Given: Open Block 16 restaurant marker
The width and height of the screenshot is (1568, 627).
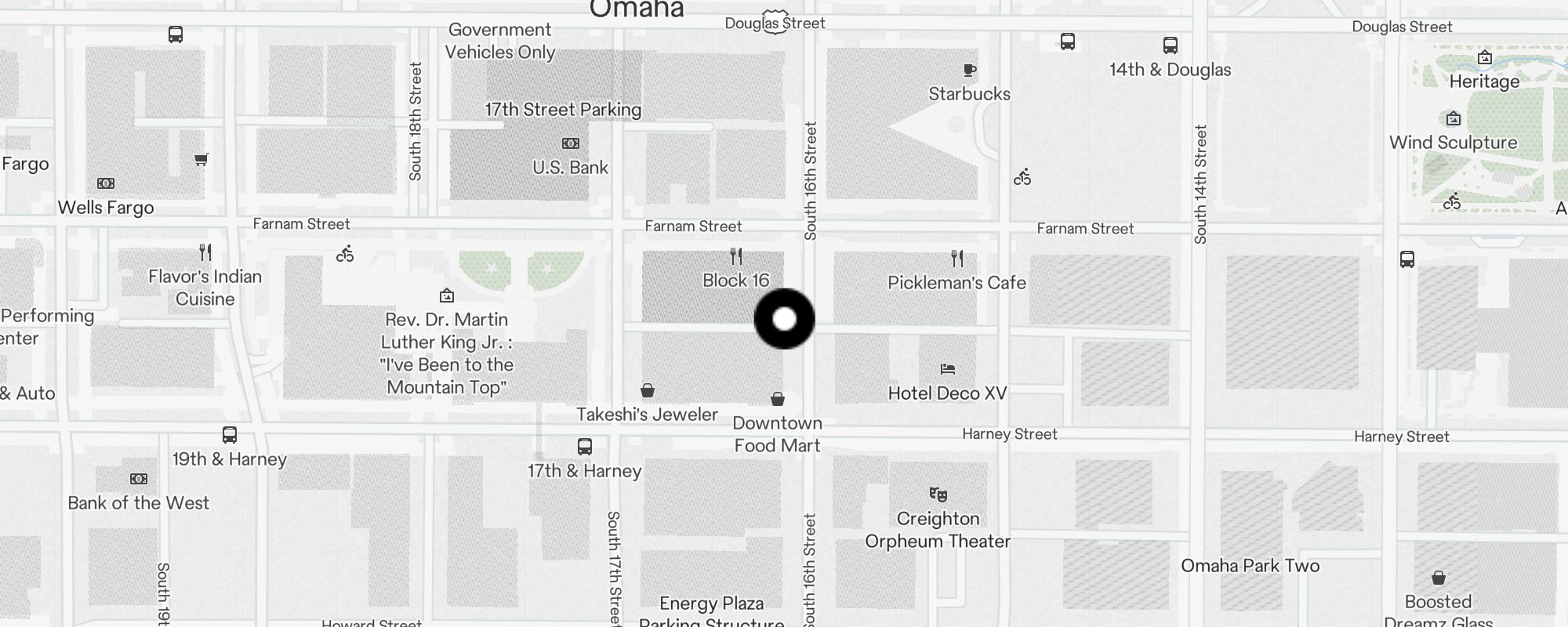Looking at the screenshot, I should click(x=736, y=256).
